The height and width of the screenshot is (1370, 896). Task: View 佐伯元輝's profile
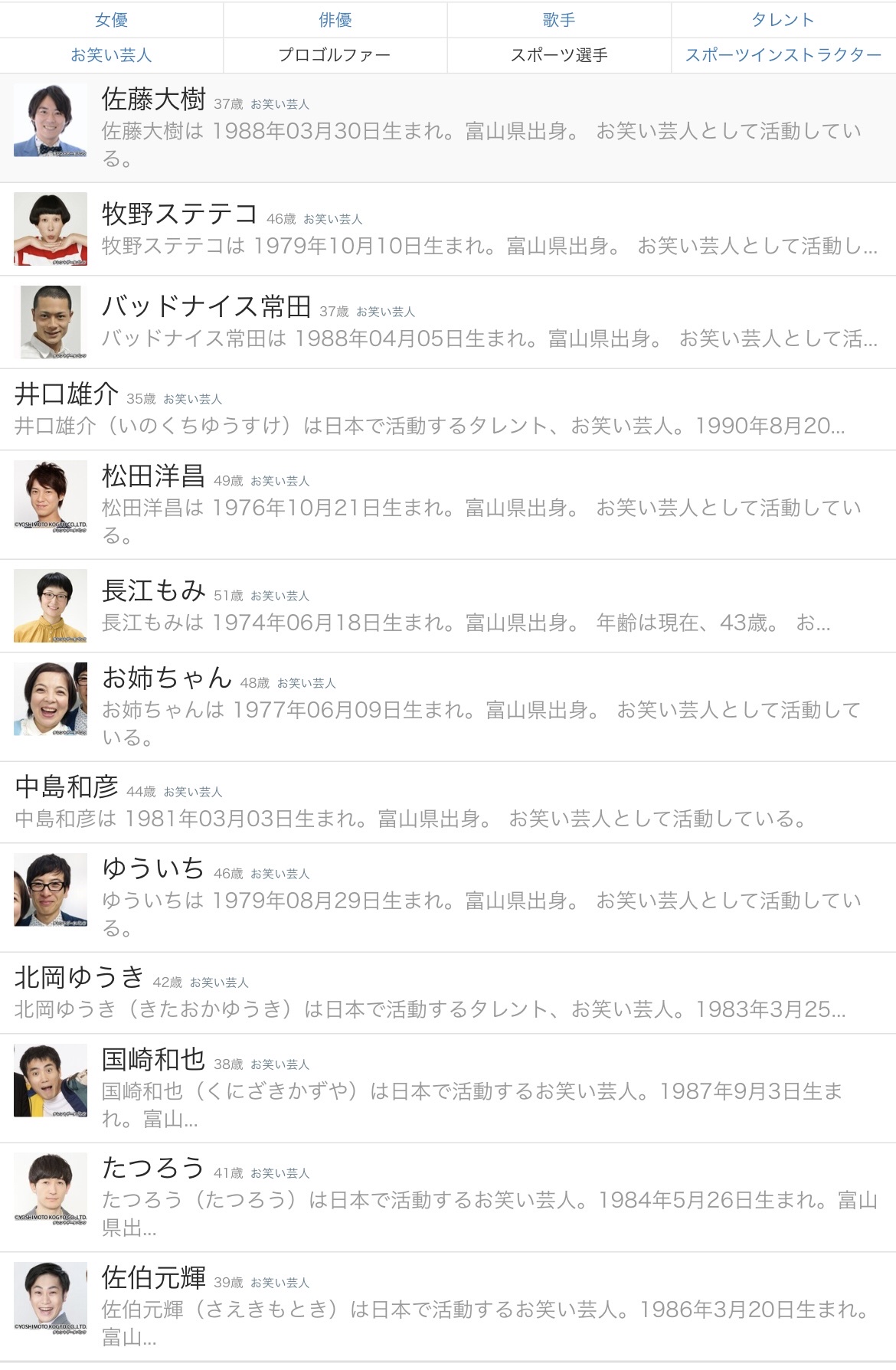[154, 1277]
